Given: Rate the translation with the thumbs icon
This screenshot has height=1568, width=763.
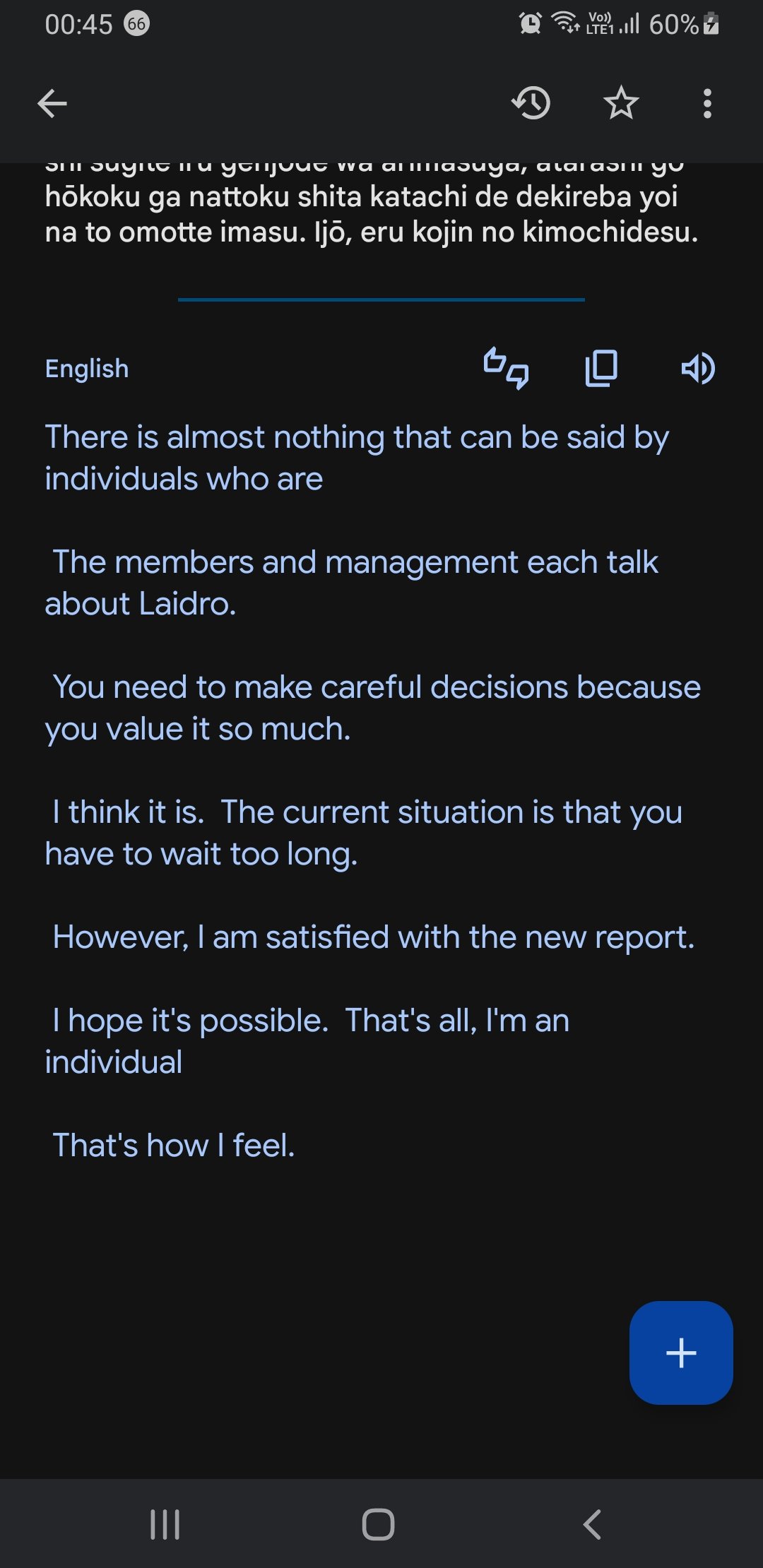Looking at the screenshot, I should [506, 368].
